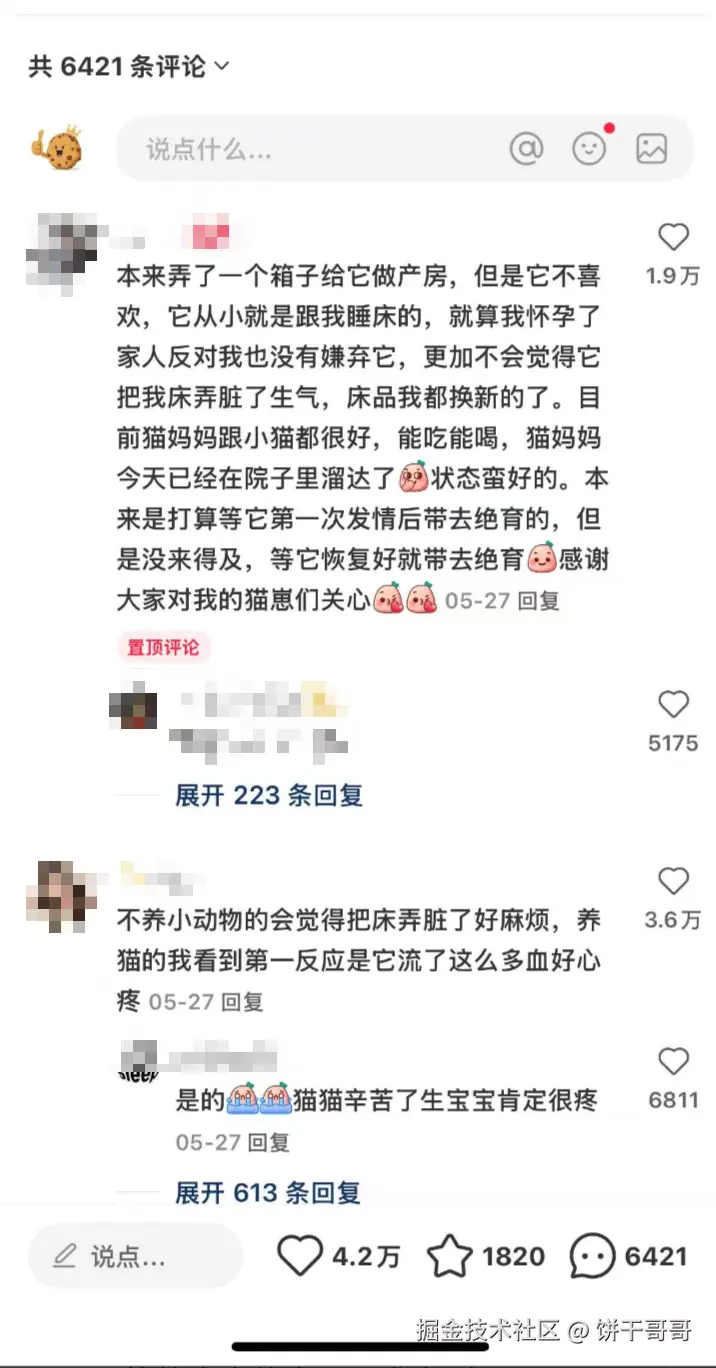Expand 展开 613 条回复
Screen dimensions: 716x1368
(268, 1193)
